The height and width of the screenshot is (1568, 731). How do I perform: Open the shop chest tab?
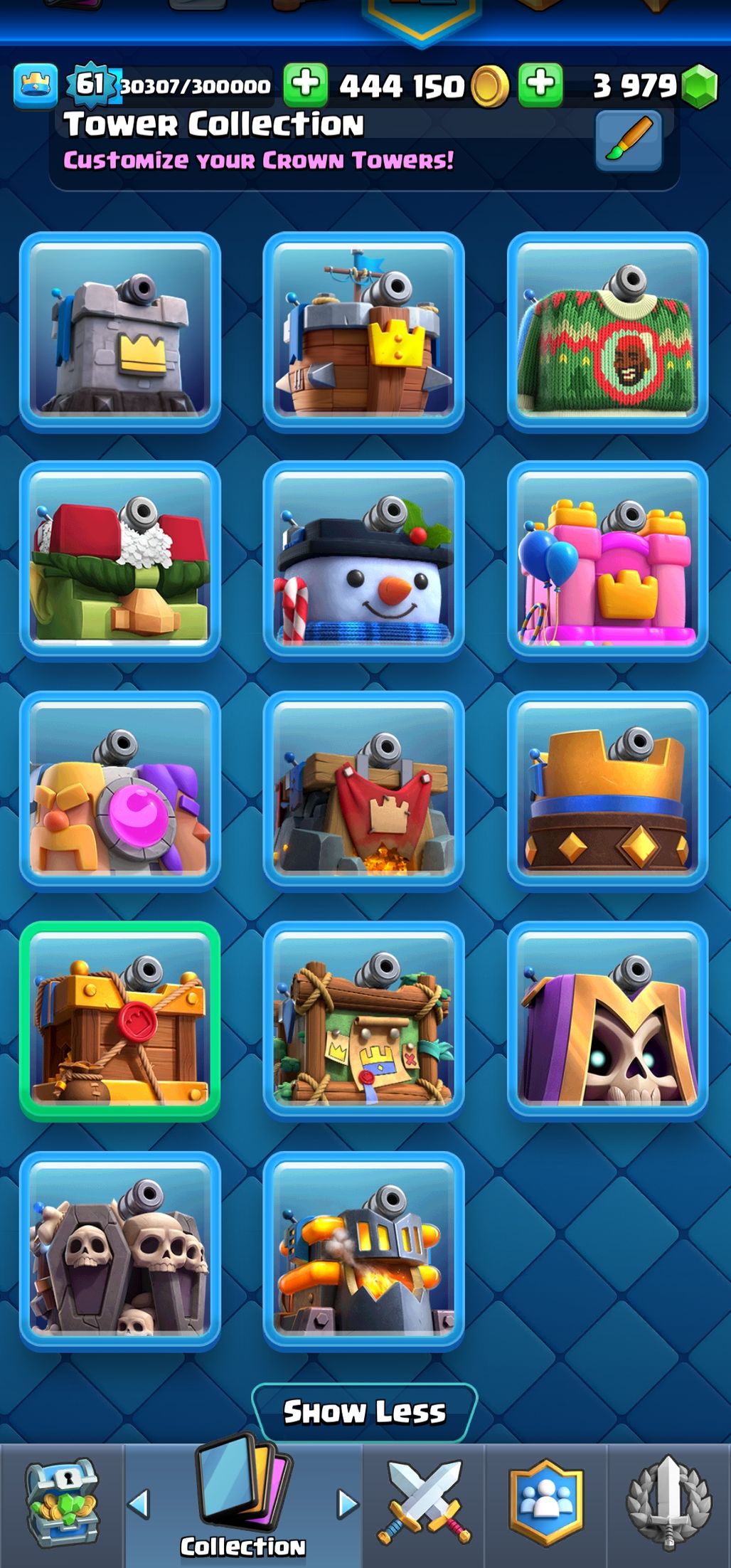click(62, 1504)
